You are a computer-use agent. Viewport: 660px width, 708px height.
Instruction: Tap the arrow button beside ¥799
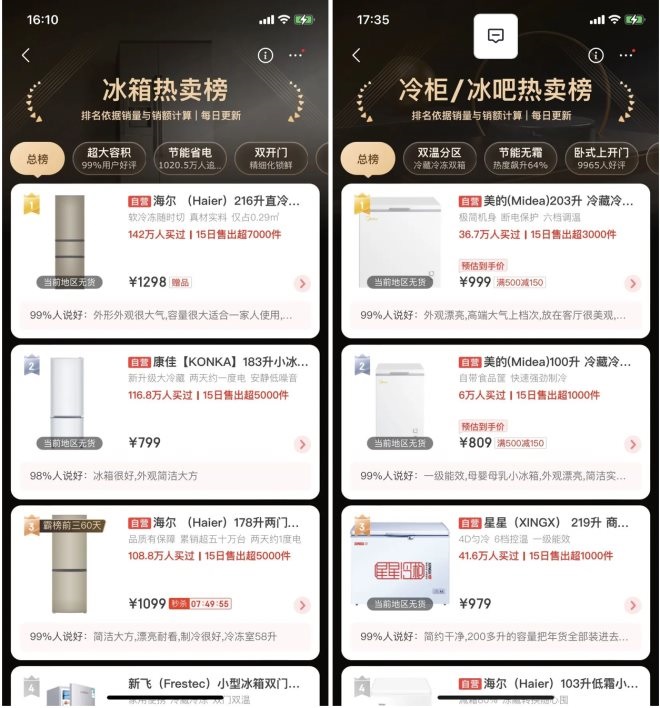pos(302,444)
